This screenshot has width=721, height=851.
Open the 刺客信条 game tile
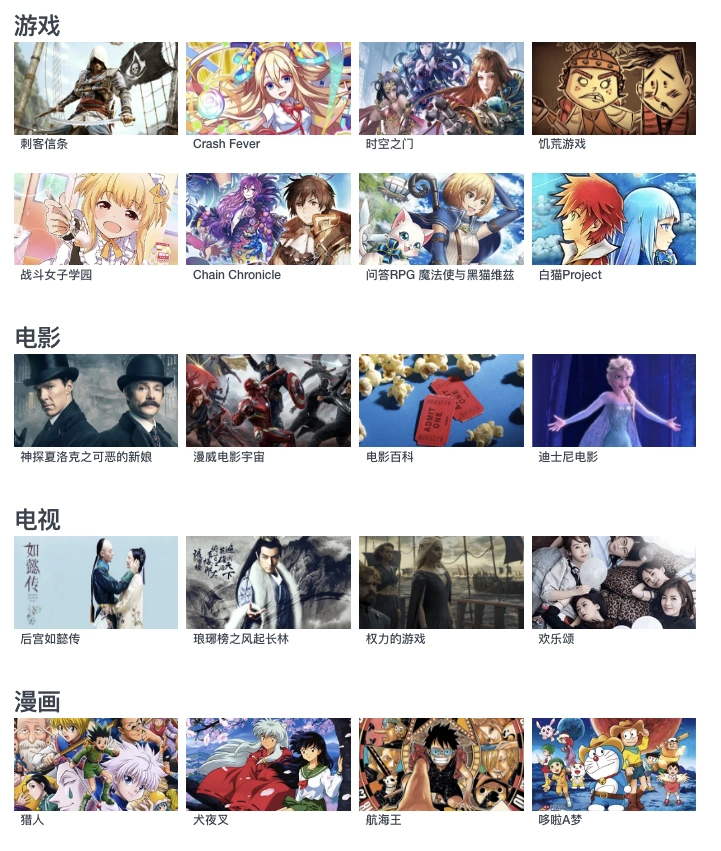coord(96,89)
